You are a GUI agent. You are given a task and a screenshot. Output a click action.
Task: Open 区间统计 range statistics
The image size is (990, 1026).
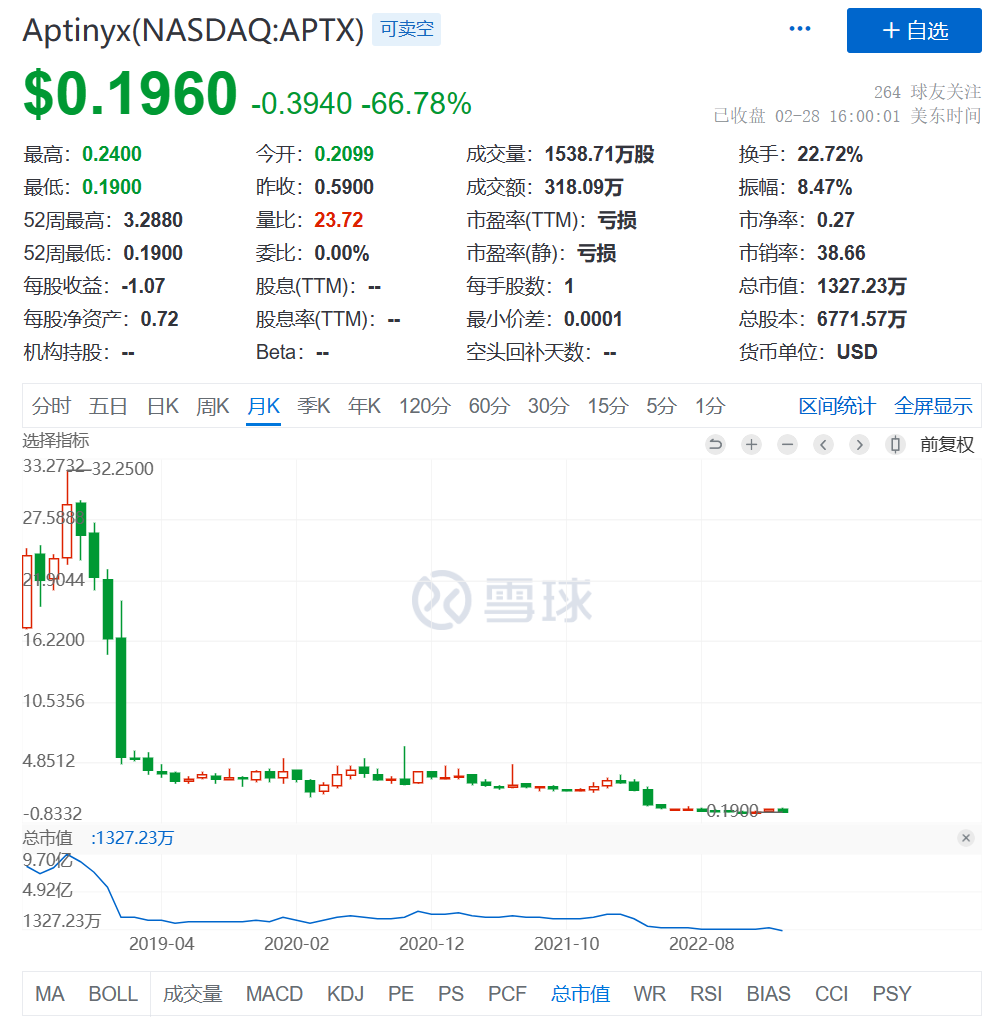coord(837,406)
